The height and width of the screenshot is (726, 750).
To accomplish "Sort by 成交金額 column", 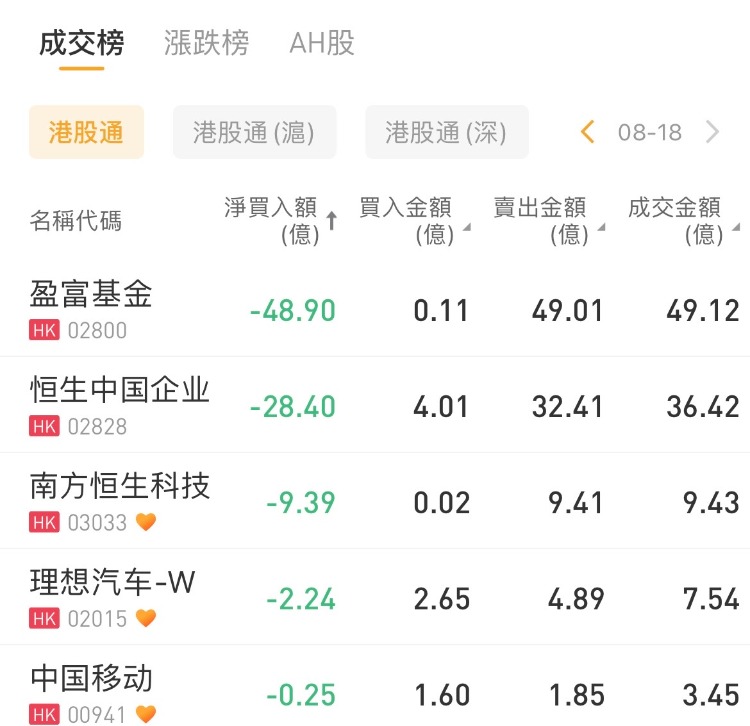I will [680, 220].
